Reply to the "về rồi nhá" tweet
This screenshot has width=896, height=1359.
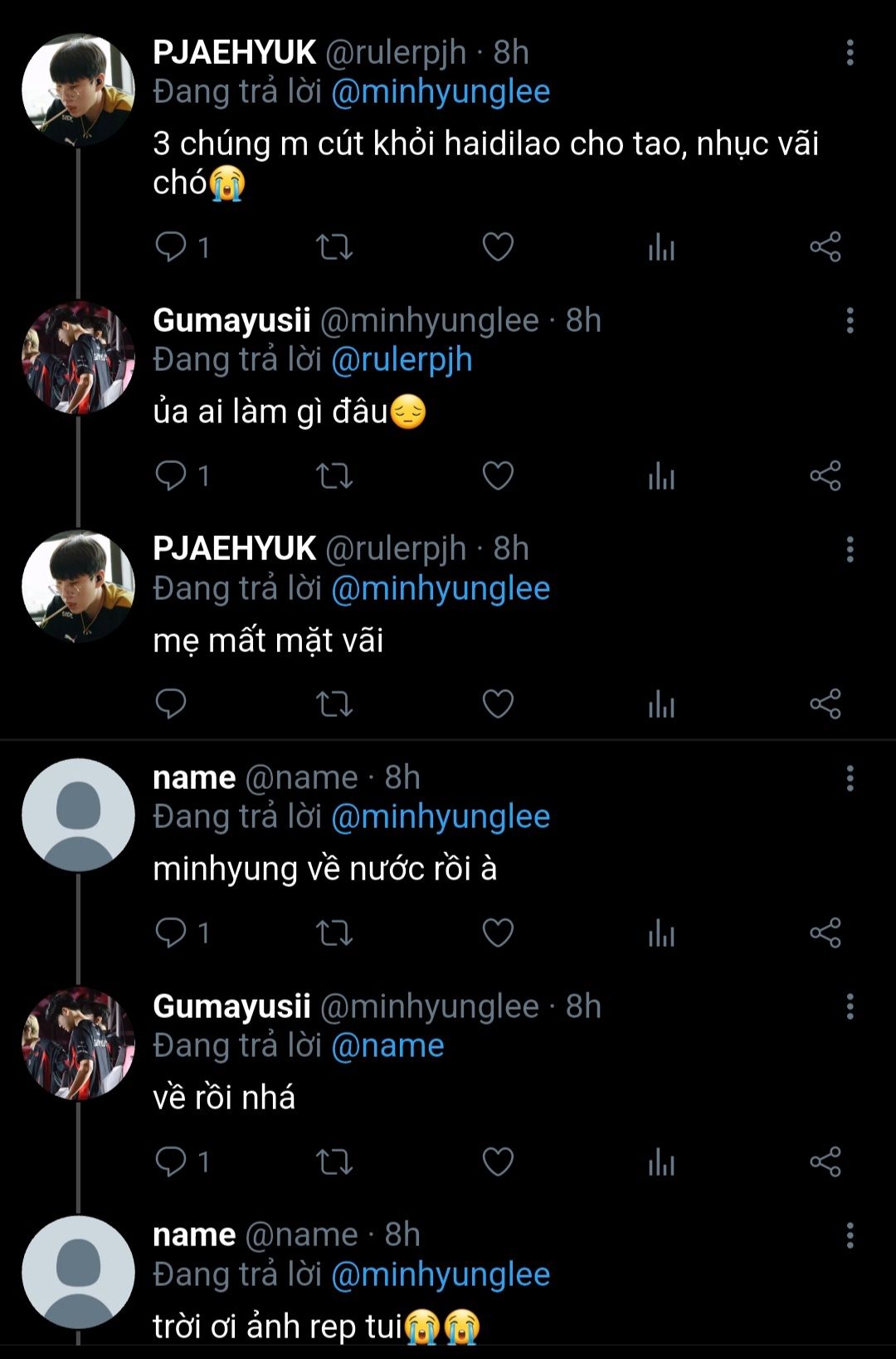pos(171,1162)
